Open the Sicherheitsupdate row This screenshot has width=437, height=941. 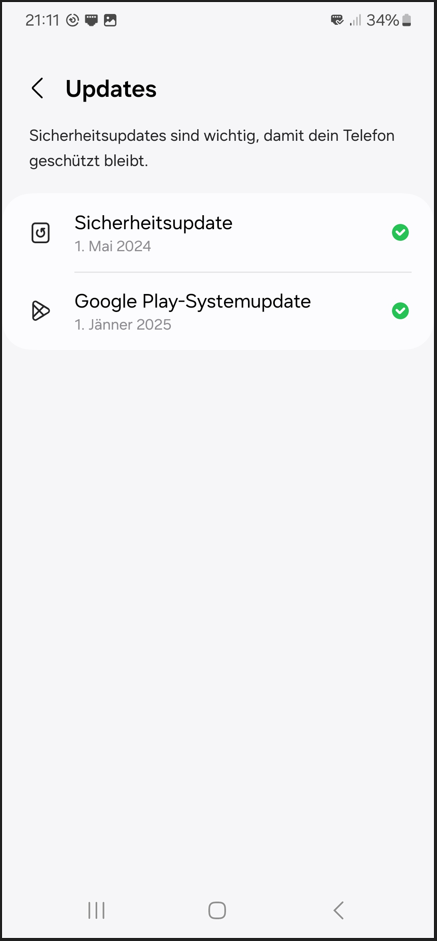click(218, 233)
